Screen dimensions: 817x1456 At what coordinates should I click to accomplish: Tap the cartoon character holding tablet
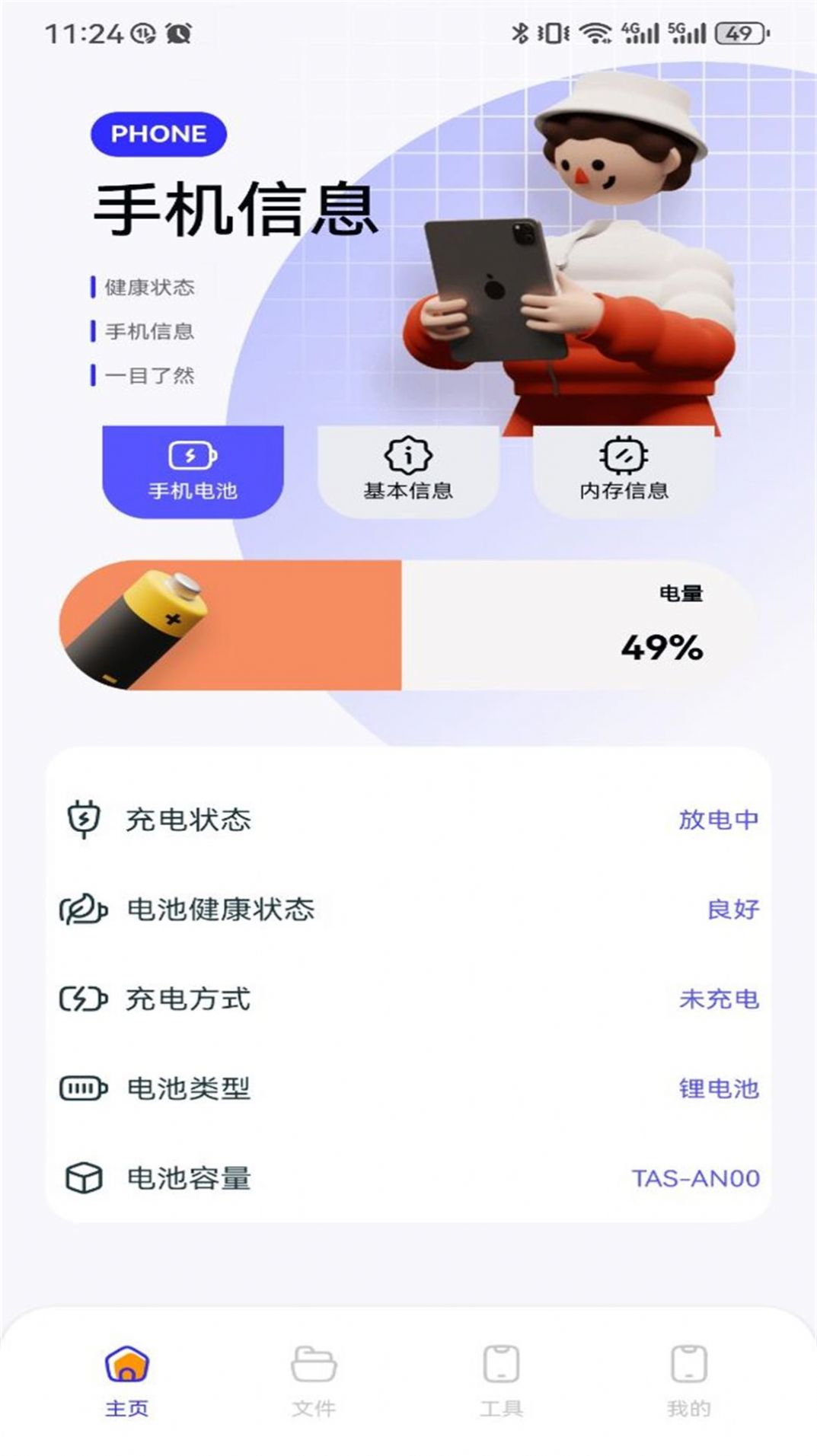(602, 251)
